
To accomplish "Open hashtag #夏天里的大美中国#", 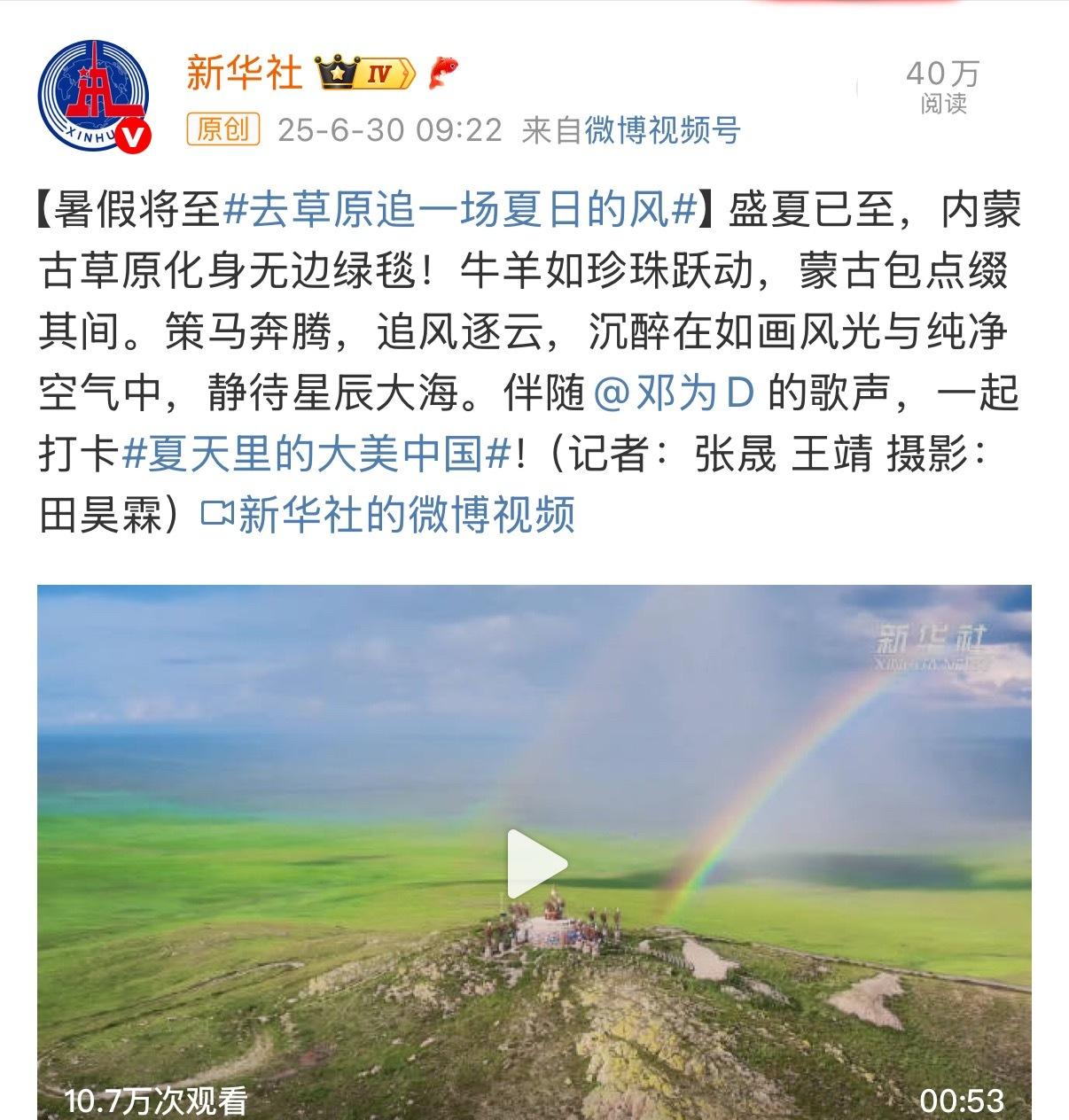I will coord(314,454).
